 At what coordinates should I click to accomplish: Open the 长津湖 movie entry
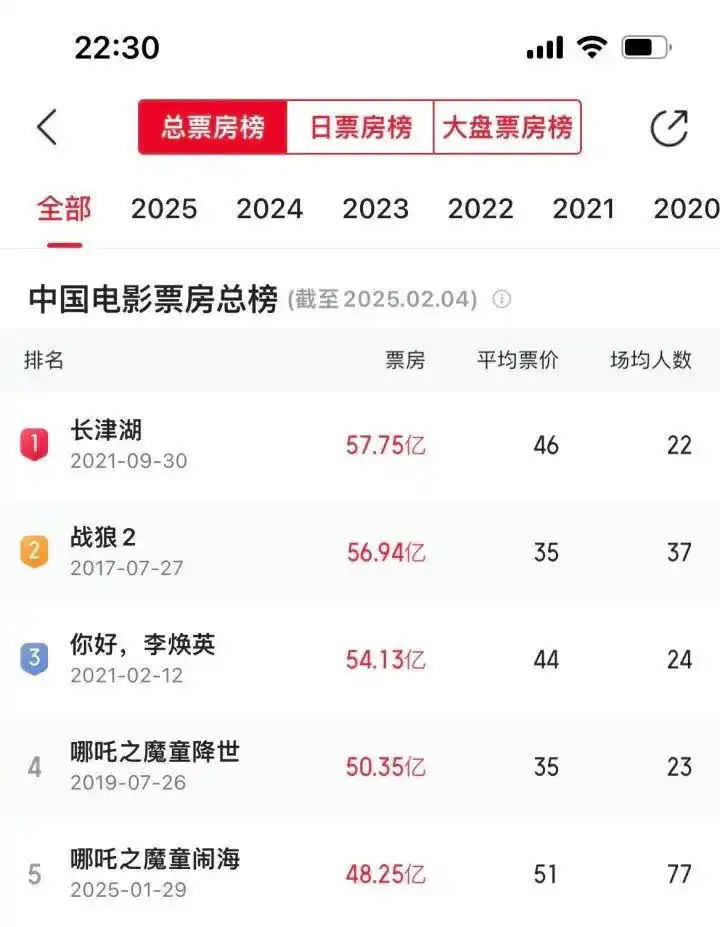tap(105, 431)
